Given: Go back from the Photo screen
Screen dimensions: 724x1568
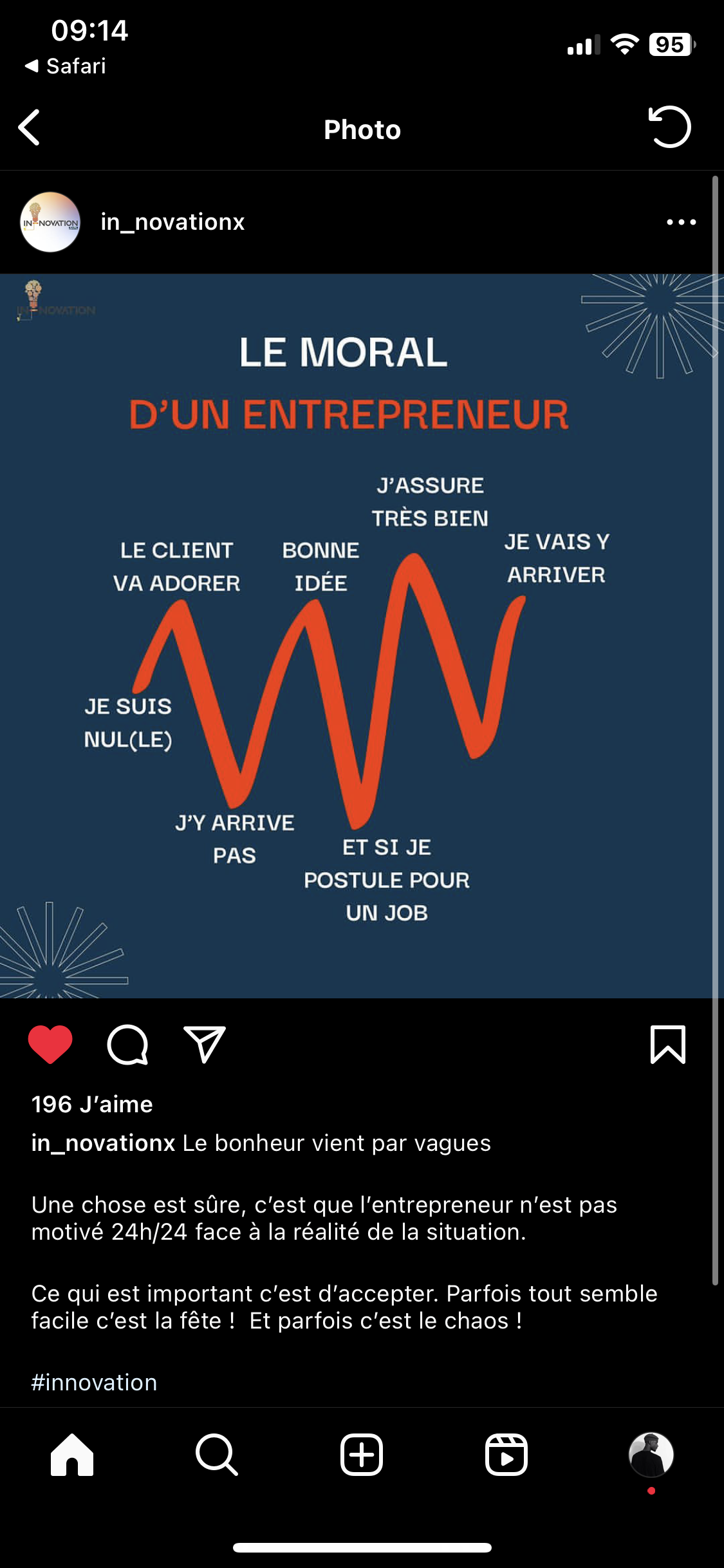Looking at the screenshot, I should point(30,127).
